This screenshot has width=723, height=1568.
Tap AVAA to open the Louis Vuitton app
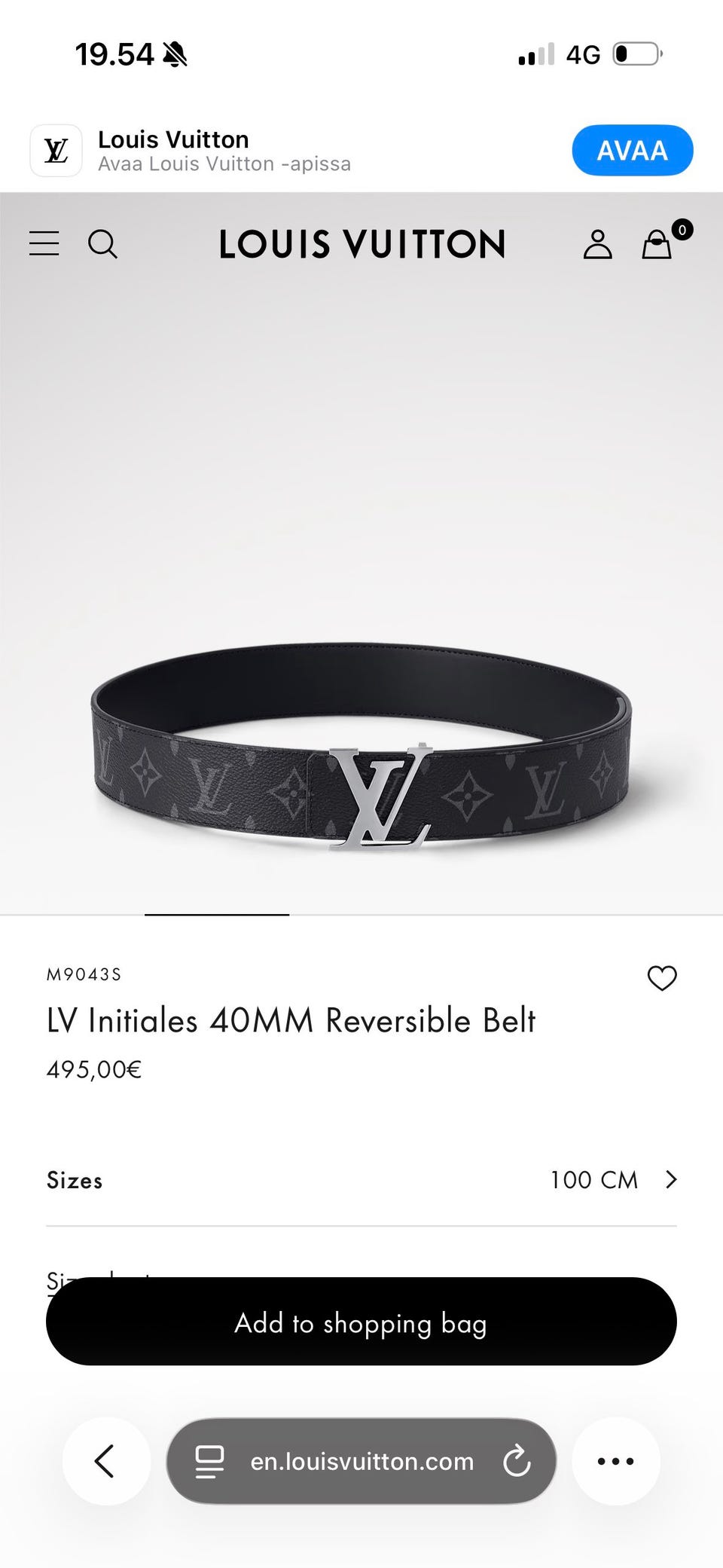632,150
